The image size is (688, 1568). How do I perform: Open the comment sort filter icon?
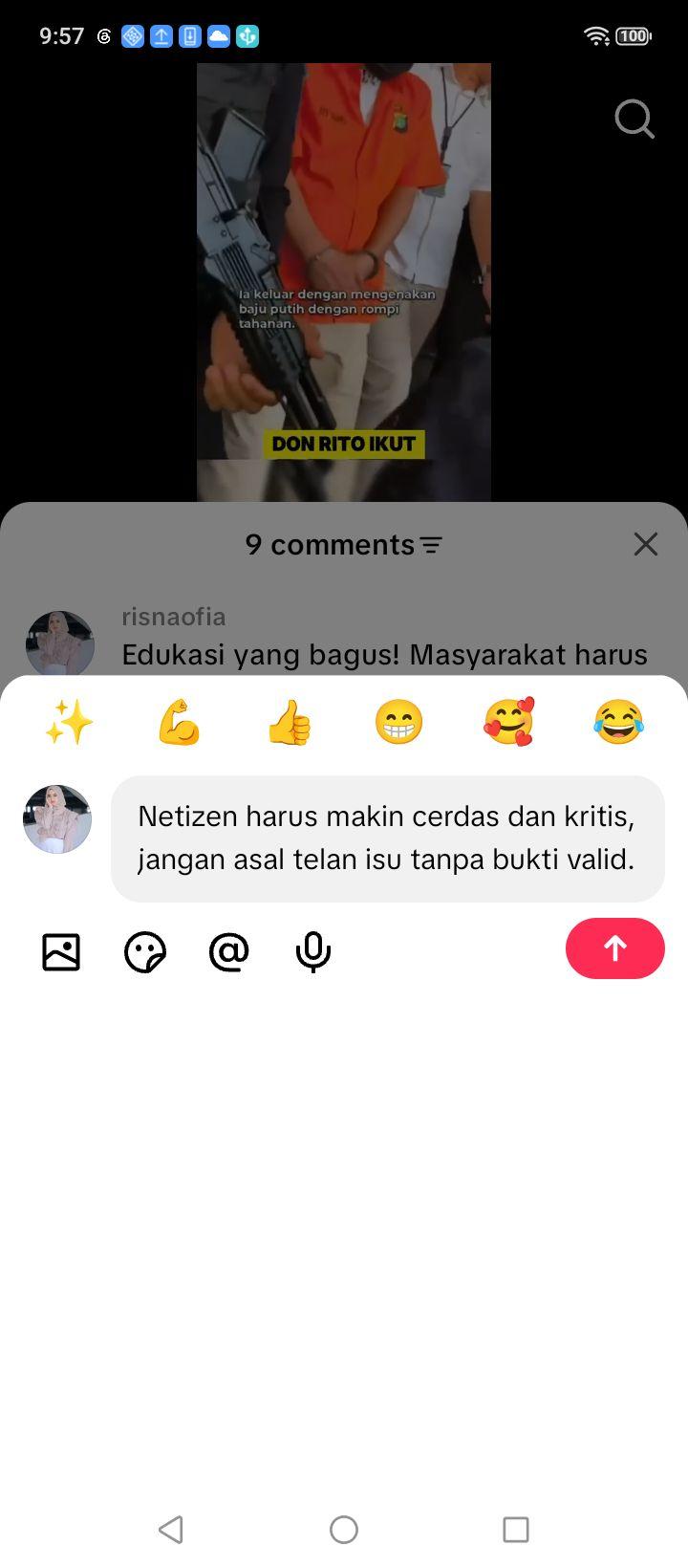[432, 545]
